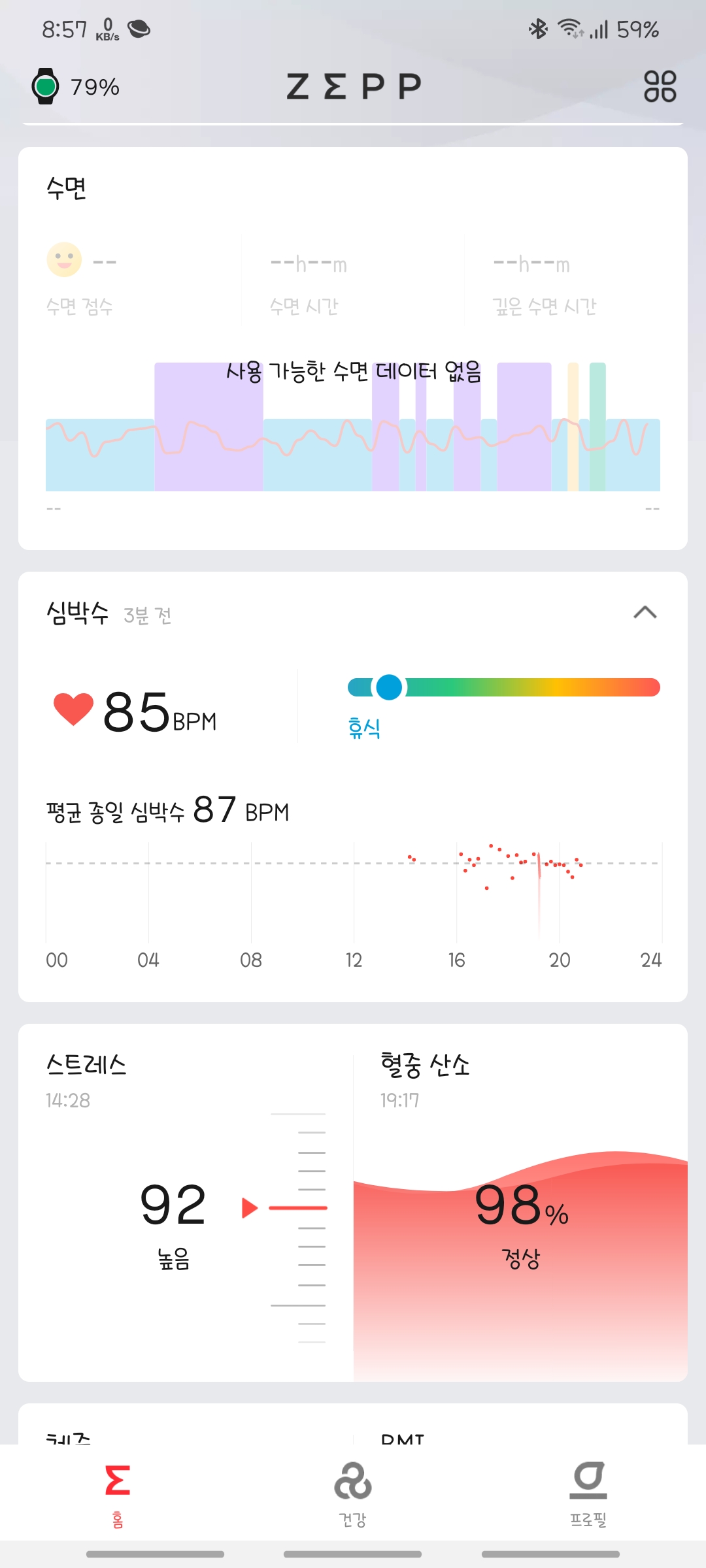706x1568 pixels.
Task: Open the four-circle menu icon
Action: [660, 86]
